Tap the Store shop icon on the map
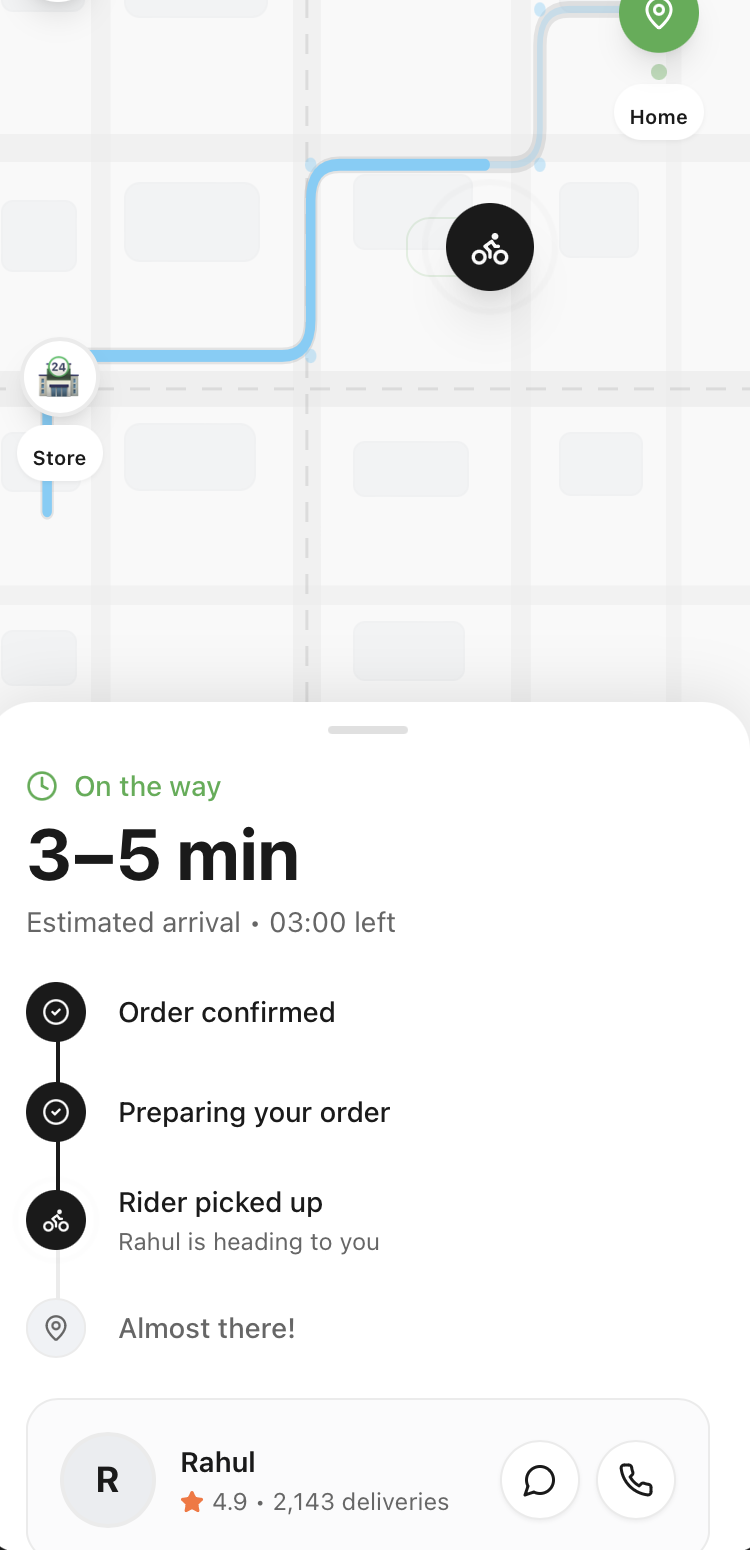 point(59,377)
